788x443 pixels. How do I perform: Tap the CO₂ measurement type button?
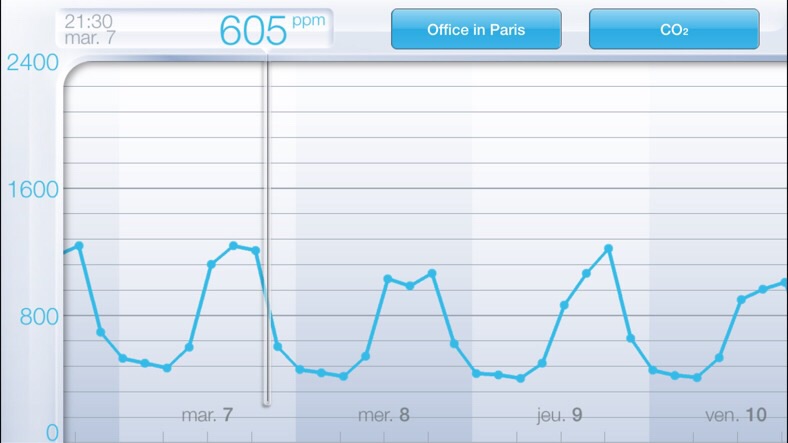(673, 30)
